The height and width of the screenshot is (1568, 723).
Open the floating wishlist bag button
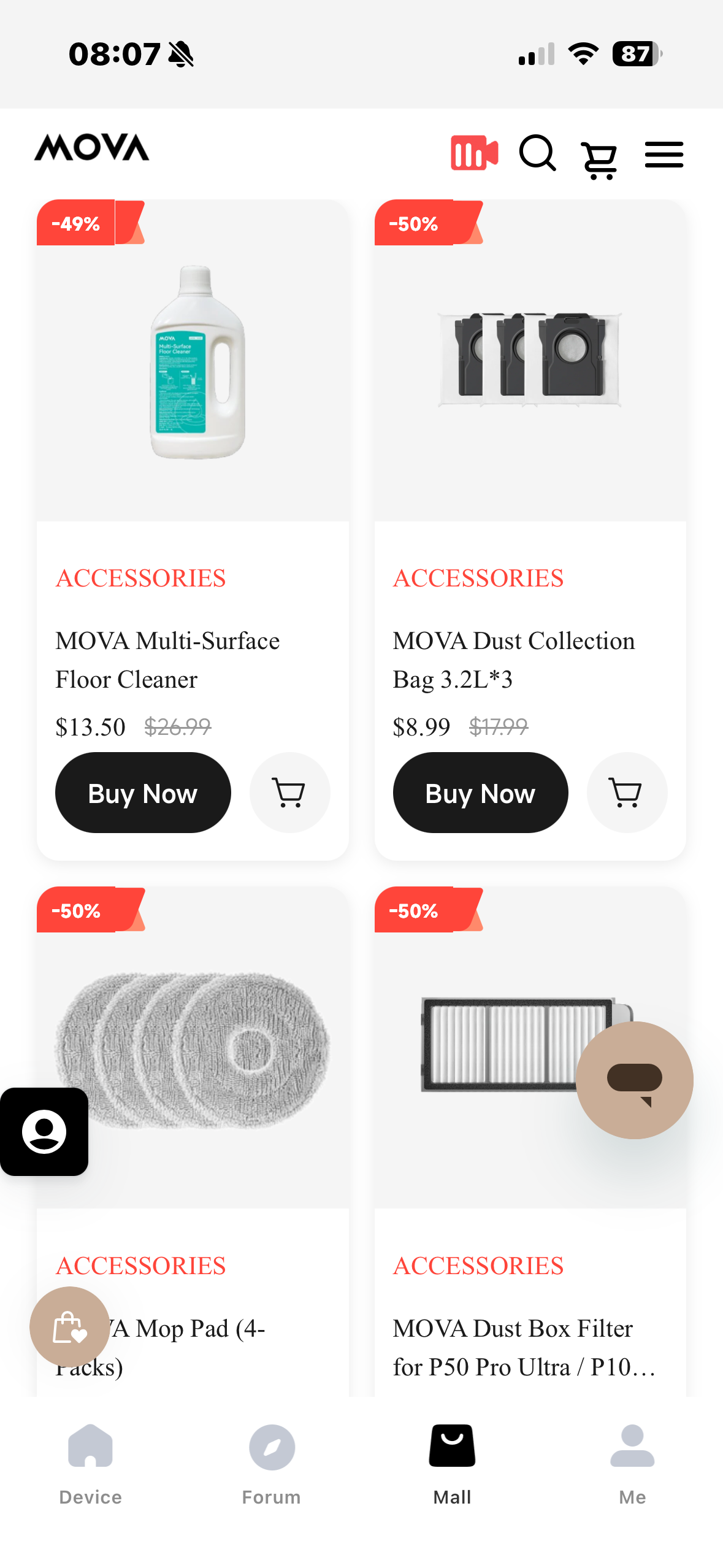point(69,1326)
